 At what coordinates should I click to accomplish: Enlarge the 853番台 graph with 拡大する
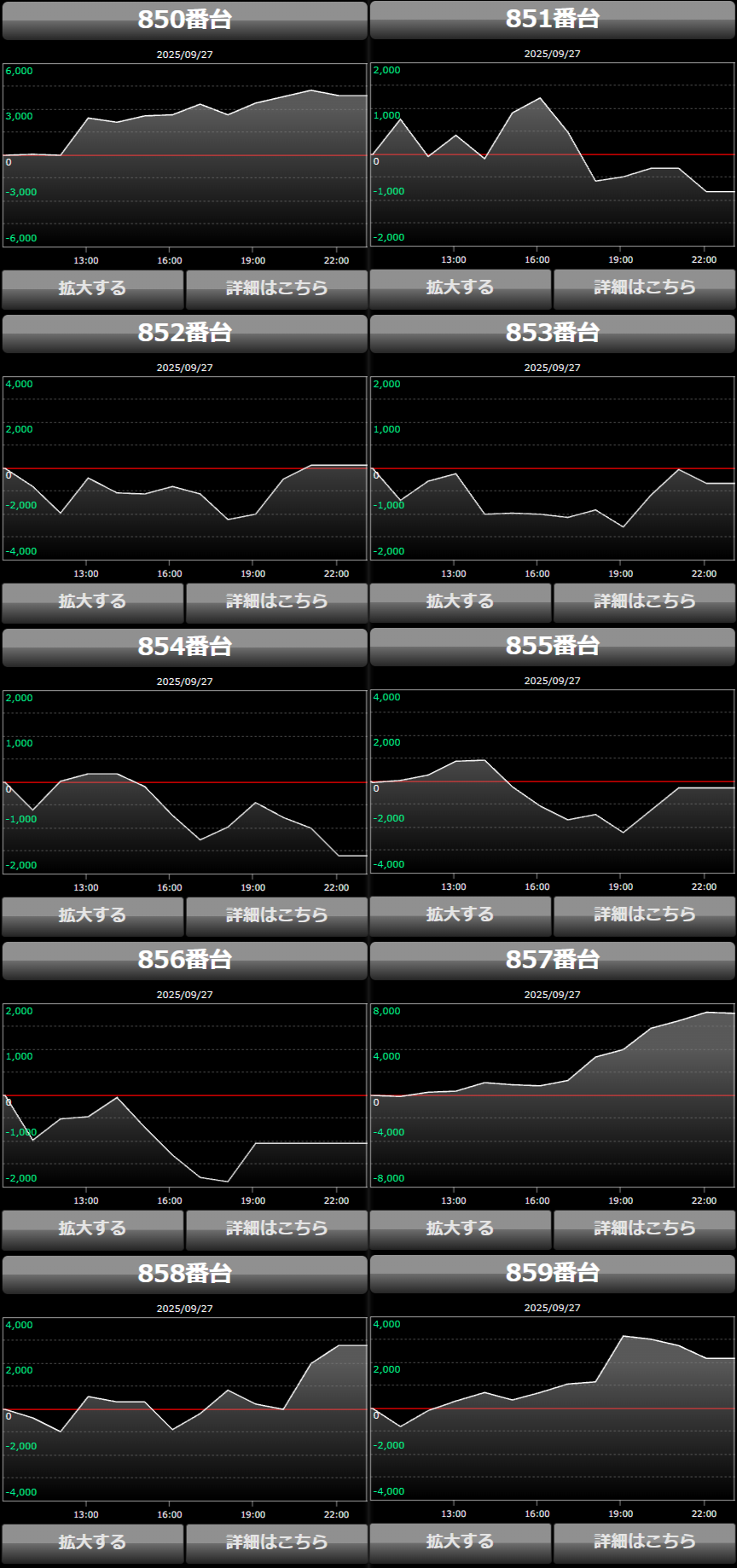pos(460,601)
